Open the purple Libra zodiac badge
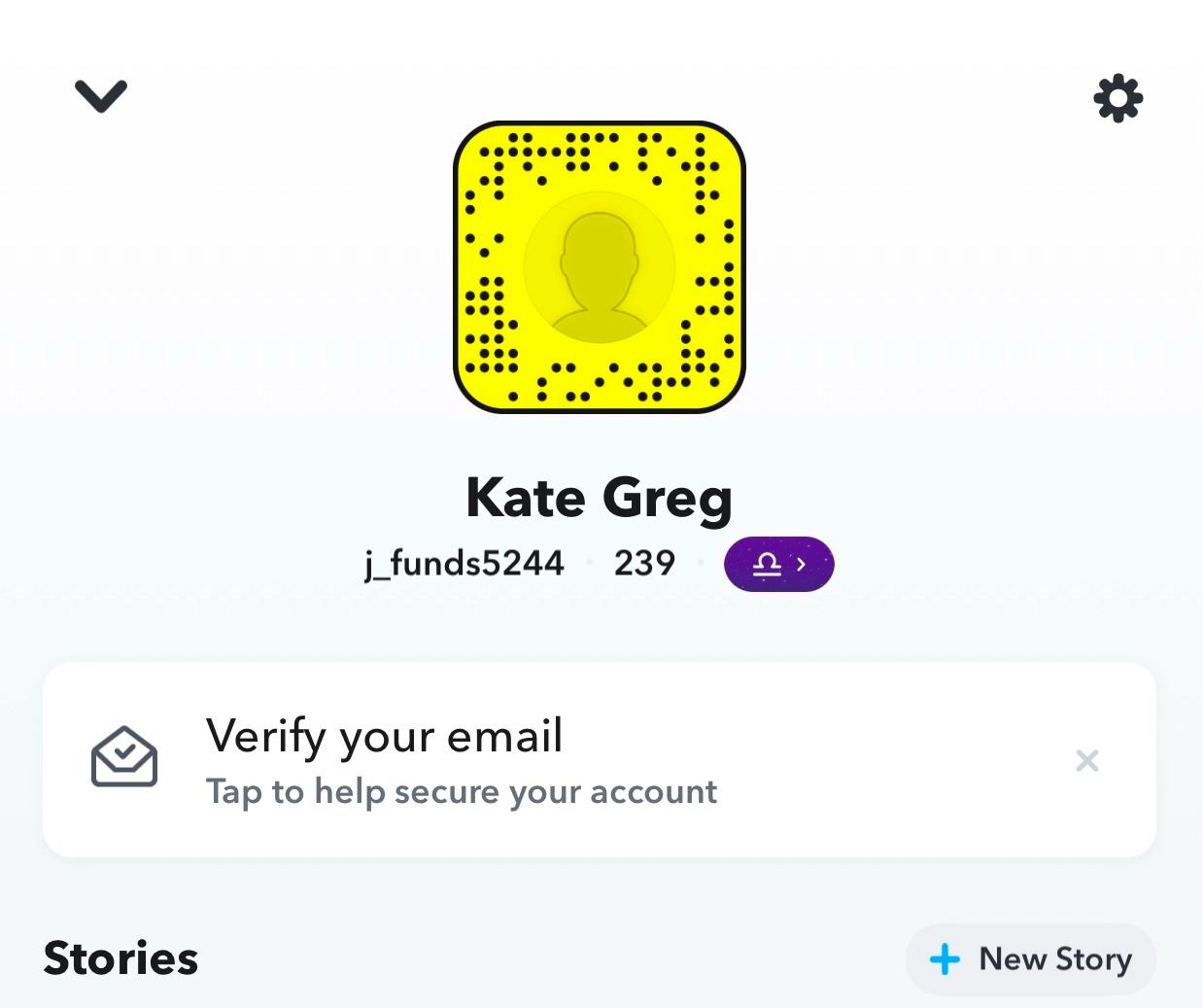1203x1008 pixels. (778, 564)
